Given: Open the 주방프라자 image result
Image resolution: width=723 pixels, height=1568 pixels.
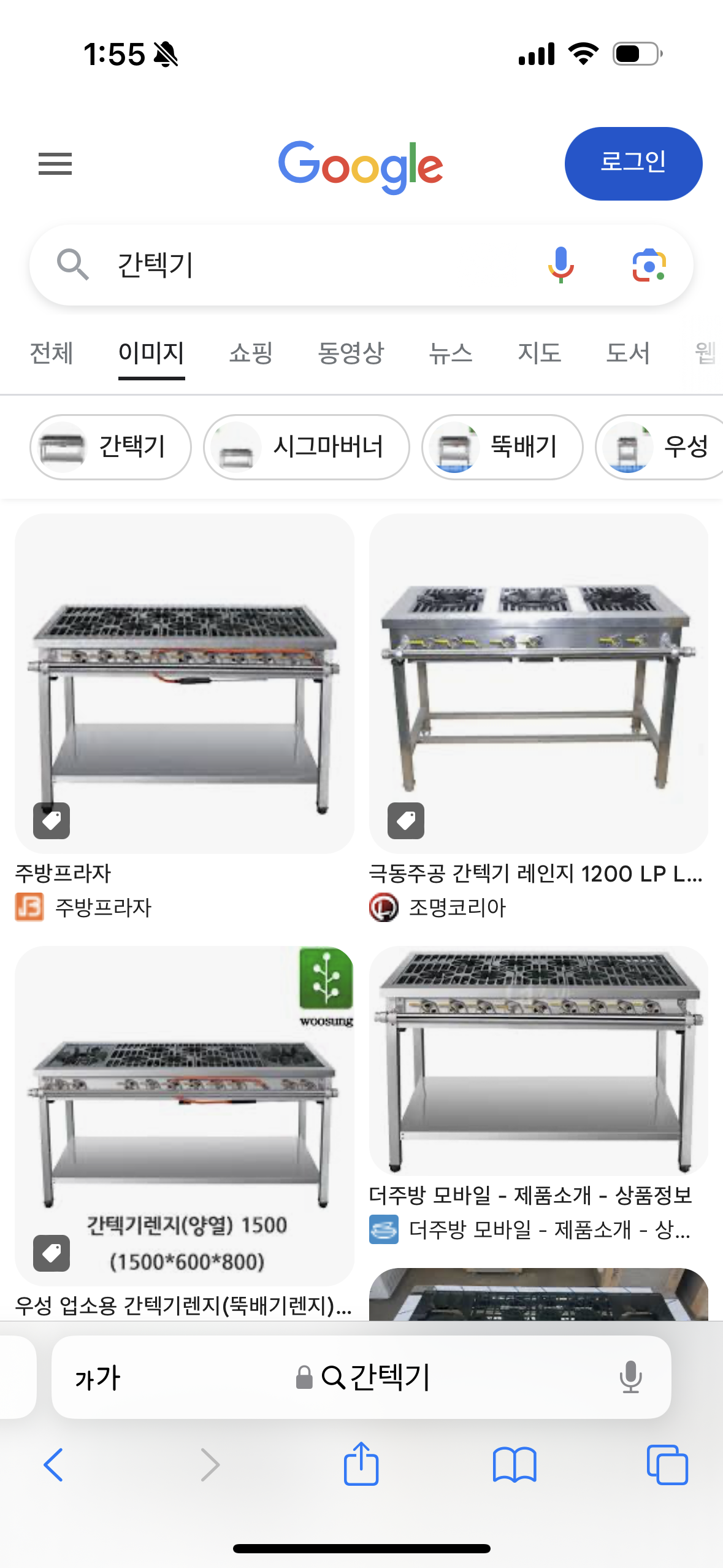Looking at the screenshot, I should pyautogui.click(x=184, y=683).
